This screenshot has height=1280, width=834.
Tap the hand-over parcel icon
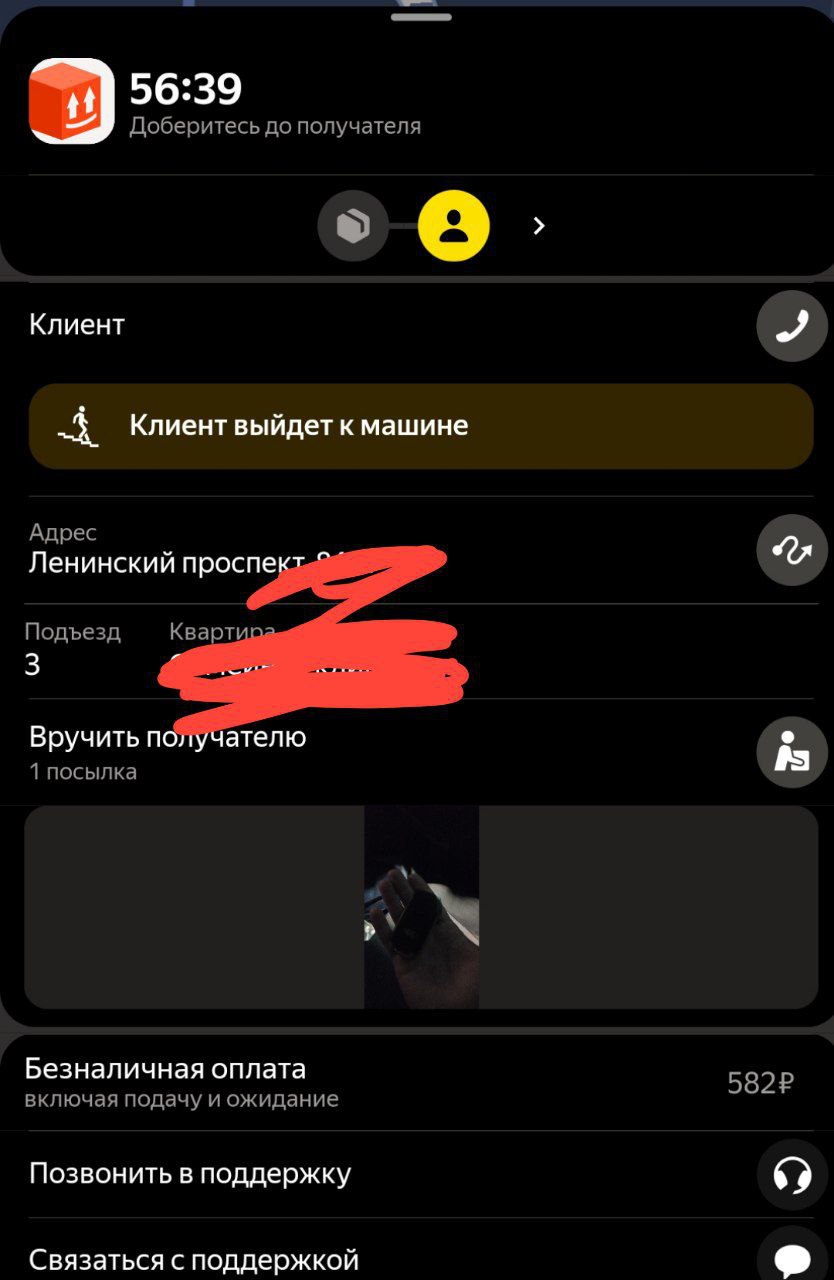(792, 751)
